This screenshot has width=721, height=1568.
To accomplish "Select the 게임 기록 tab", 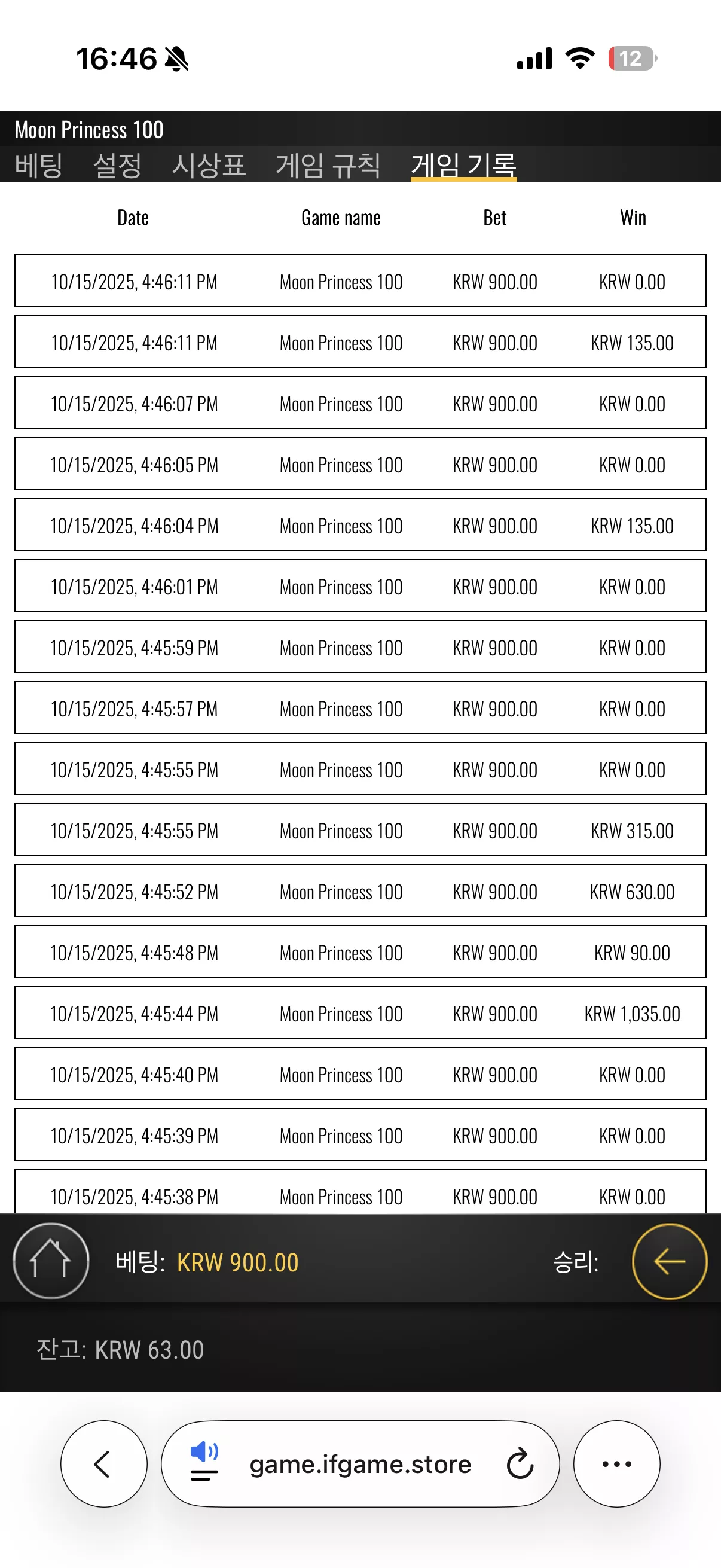I will (x=464, y=165).
